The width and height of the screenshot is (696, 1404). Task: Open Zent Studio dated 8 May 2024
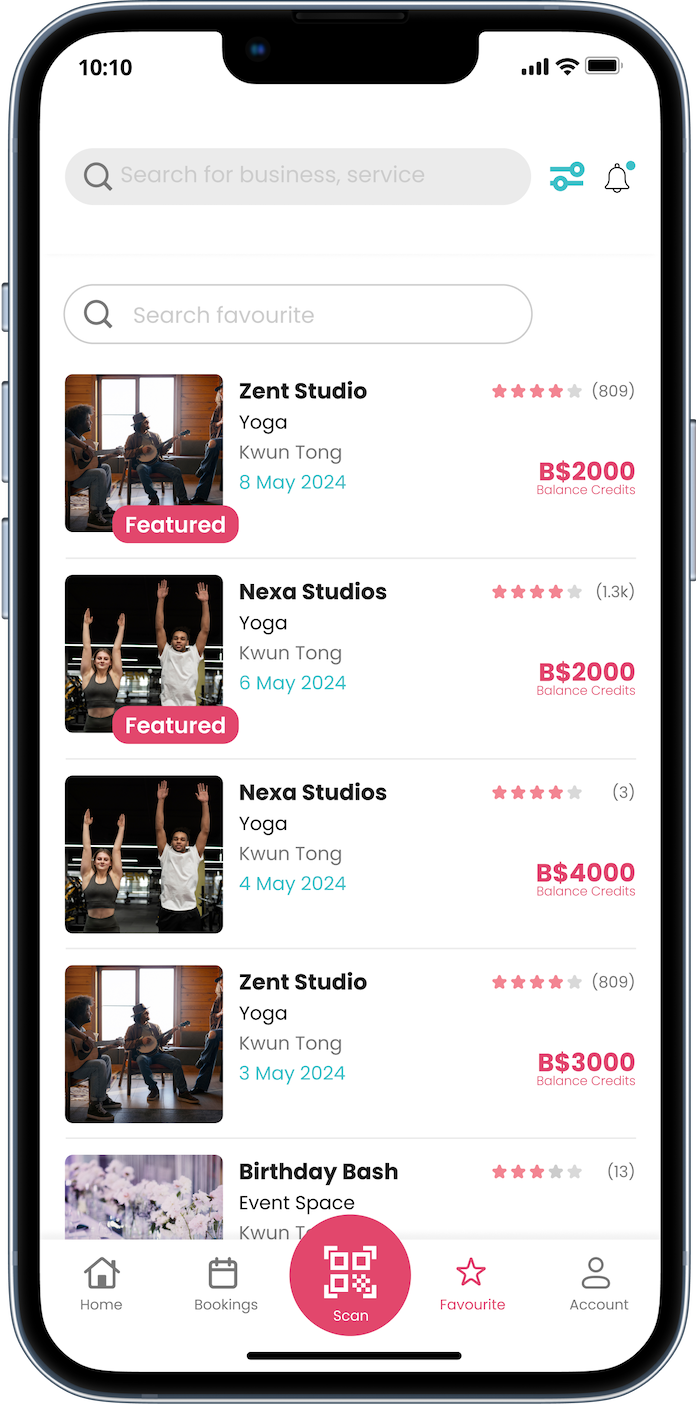[302, 391]
